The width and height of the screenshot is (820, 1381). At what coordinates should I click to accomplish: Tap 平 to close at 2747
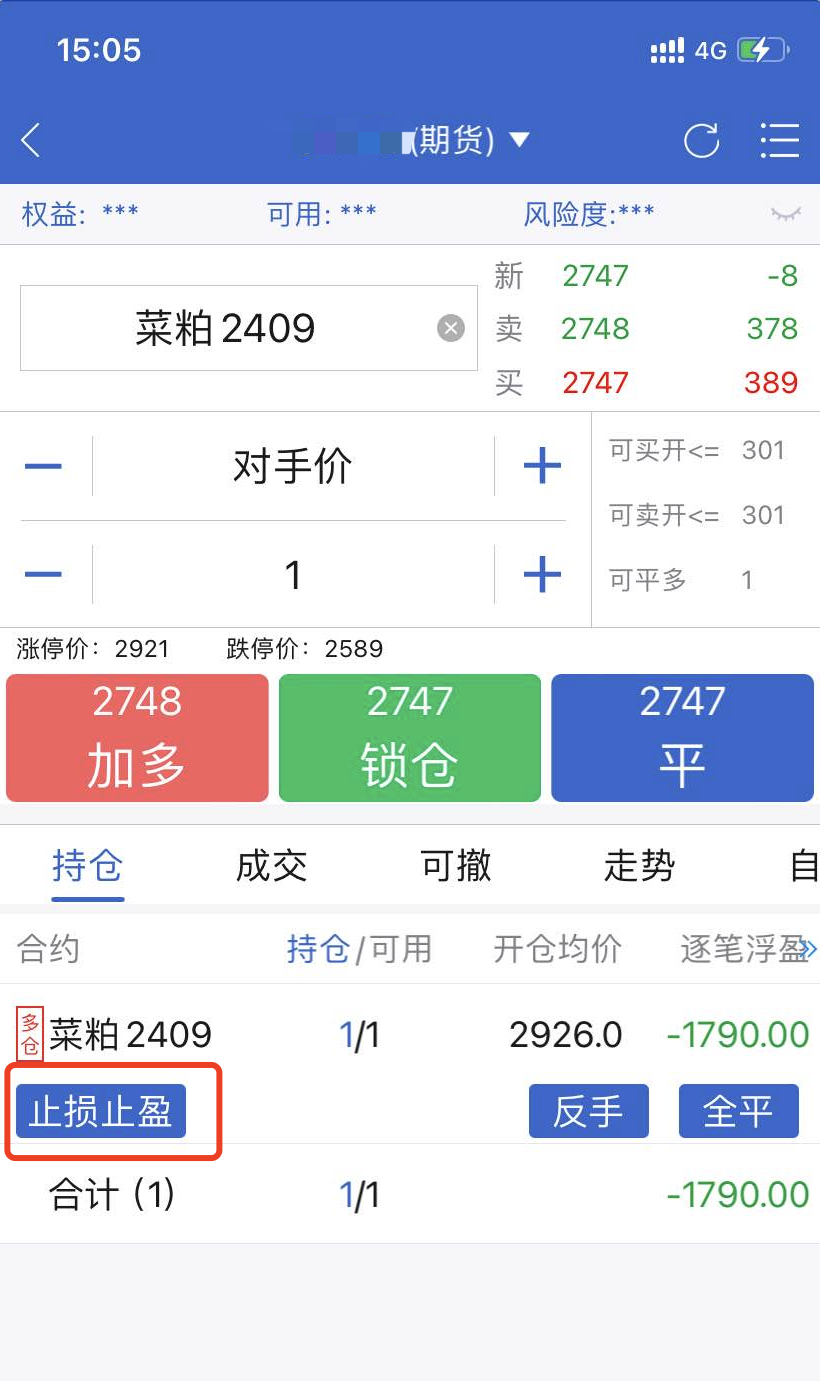click(682, 738)
